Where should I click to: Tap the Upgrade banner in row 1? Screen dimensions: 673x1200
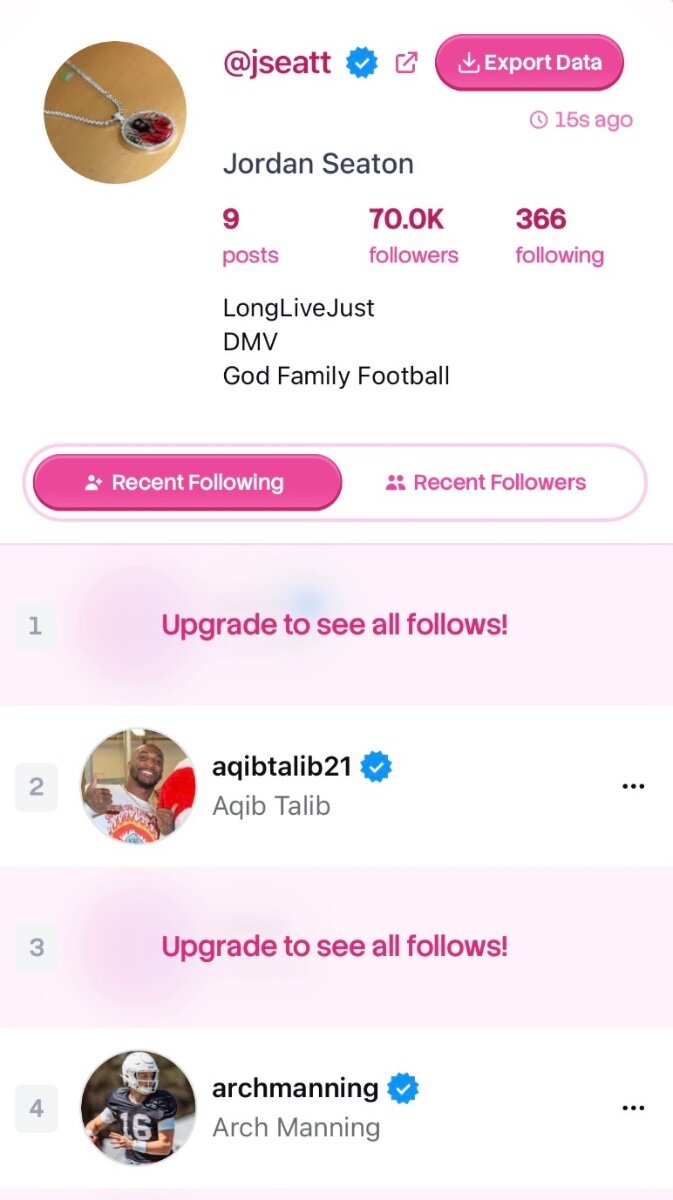(335, 626)
